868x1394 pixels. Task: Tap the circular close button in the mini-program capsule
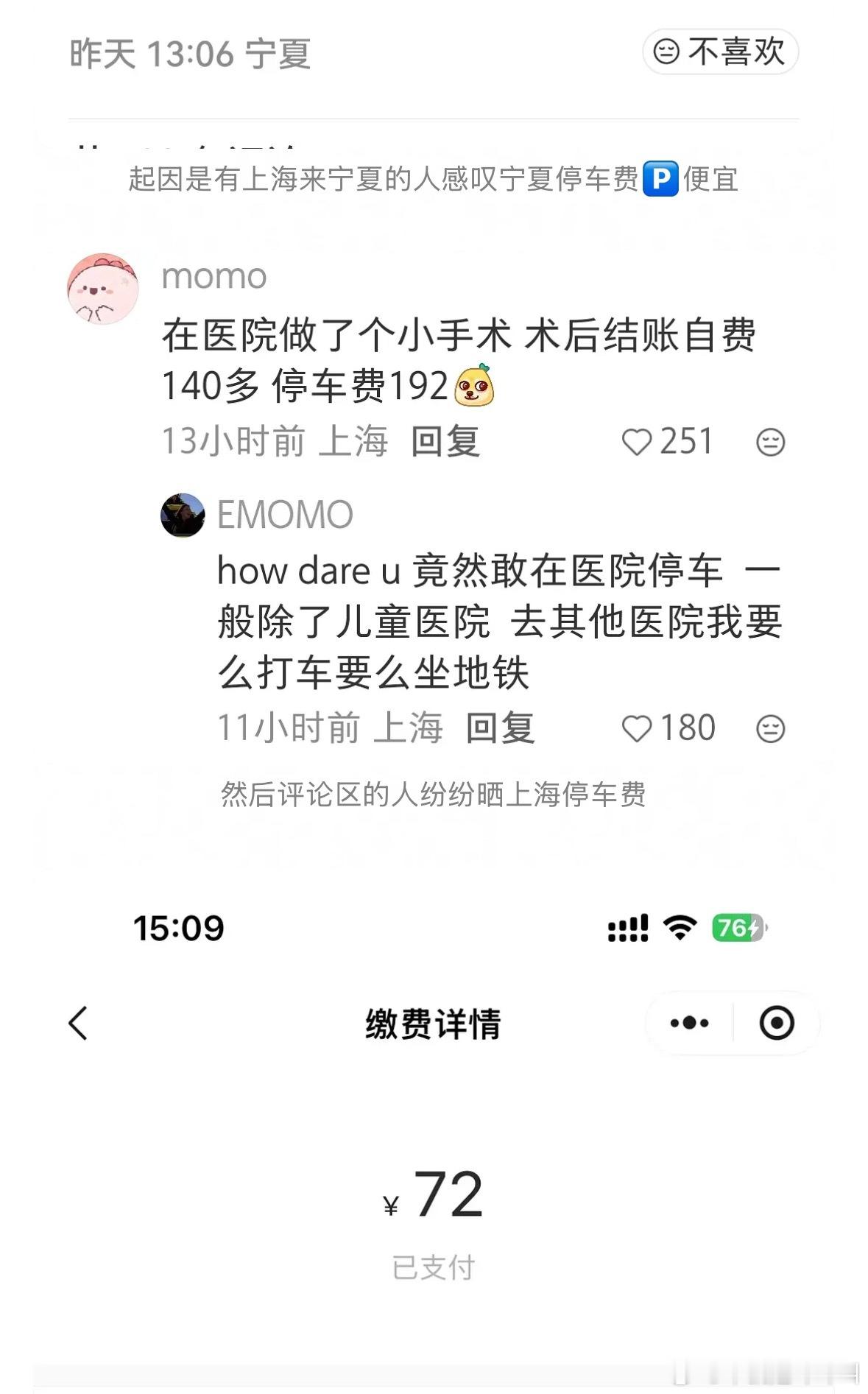click(778, 1023)
